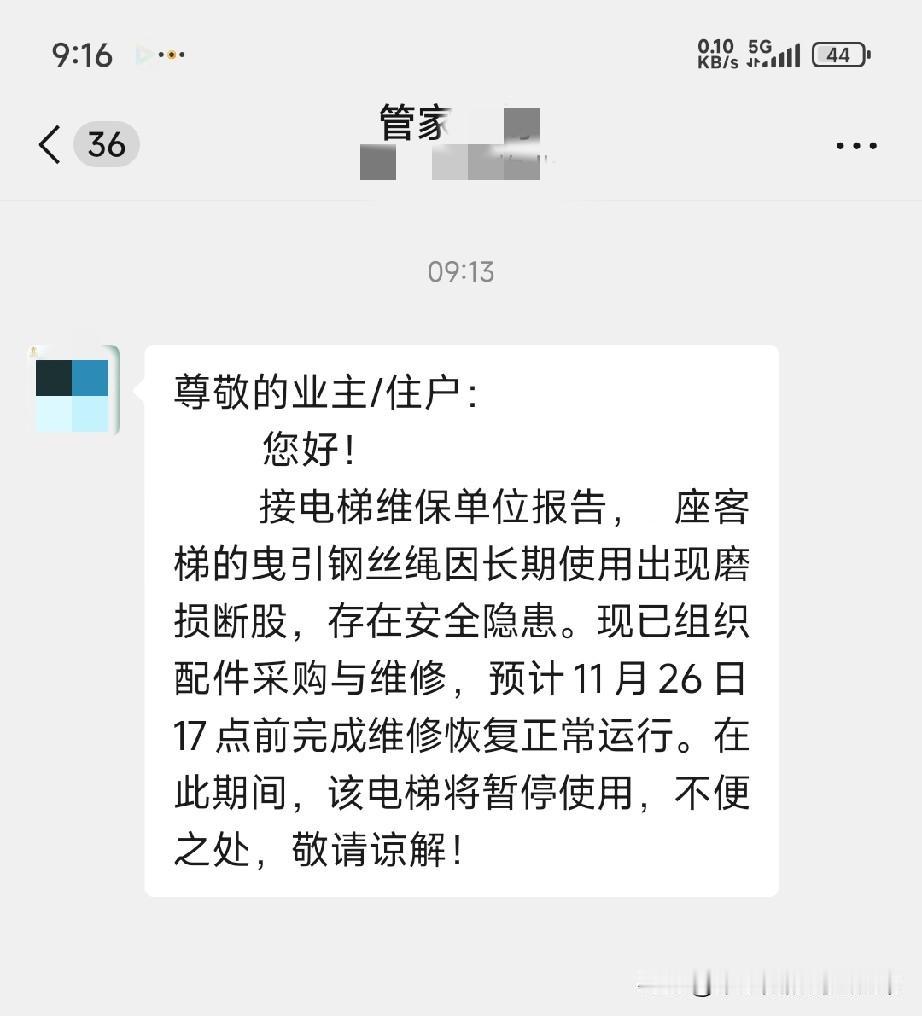Select the elevator maintenance notice message bubble

point(460,620)
